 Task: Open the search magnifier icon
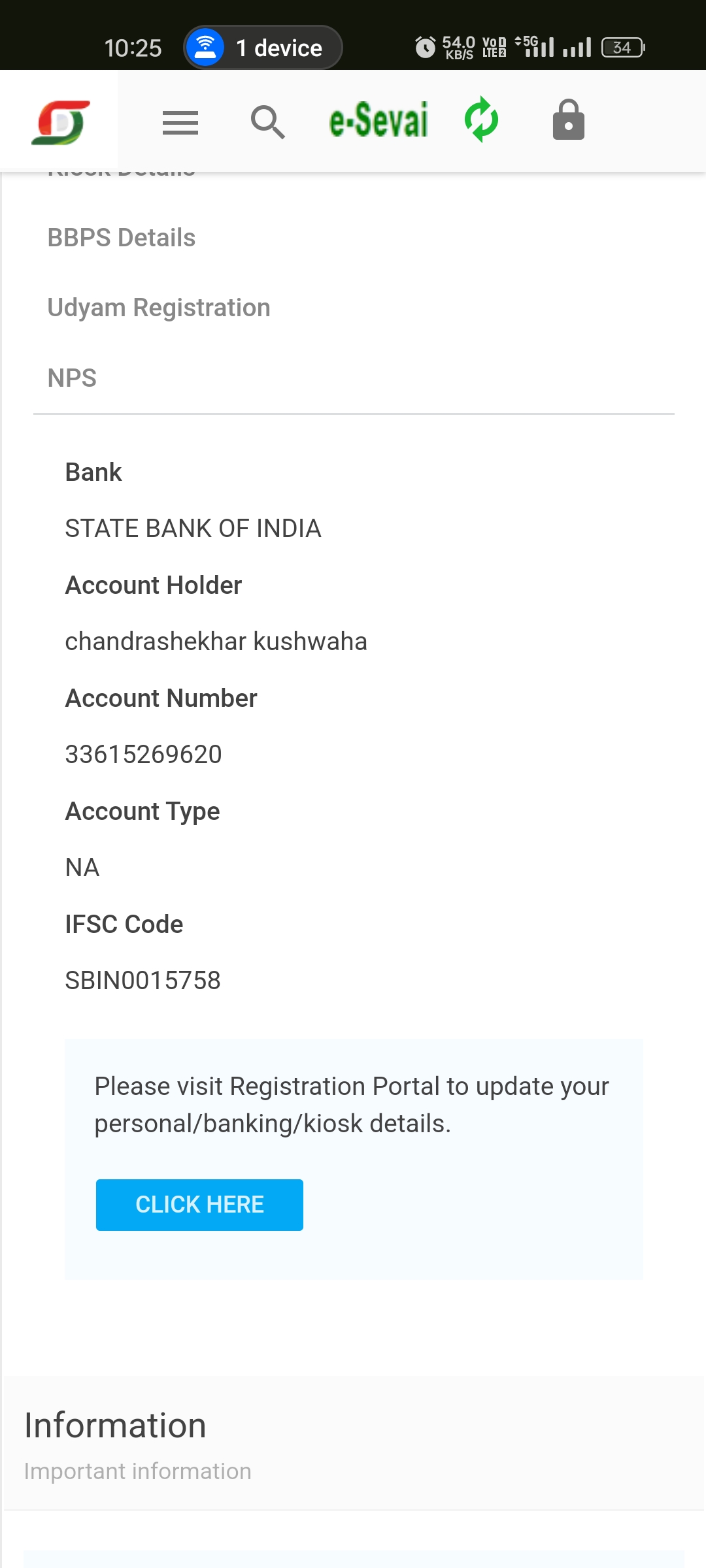tap(268, 122)
